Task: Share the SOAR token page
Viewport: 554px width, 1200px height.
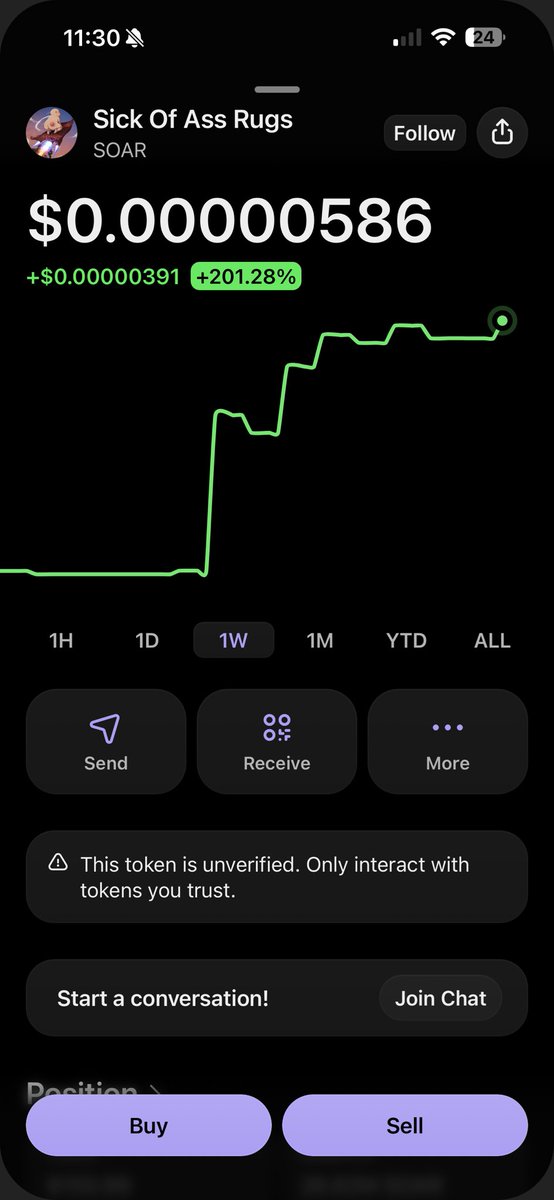Action: click(x=502, y=133)
